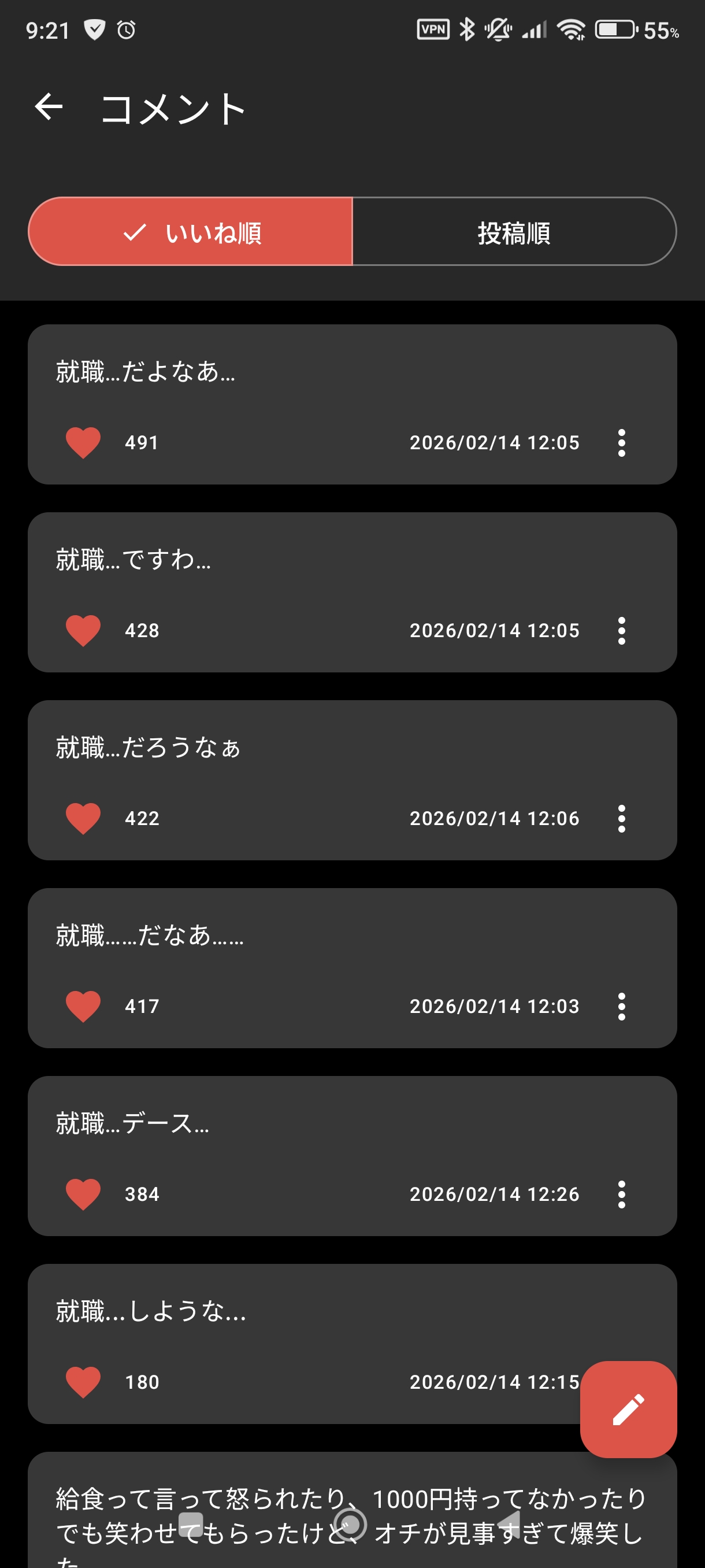
Task: Switch to the 投稿順 sort tab
Action: pos(514,232)
